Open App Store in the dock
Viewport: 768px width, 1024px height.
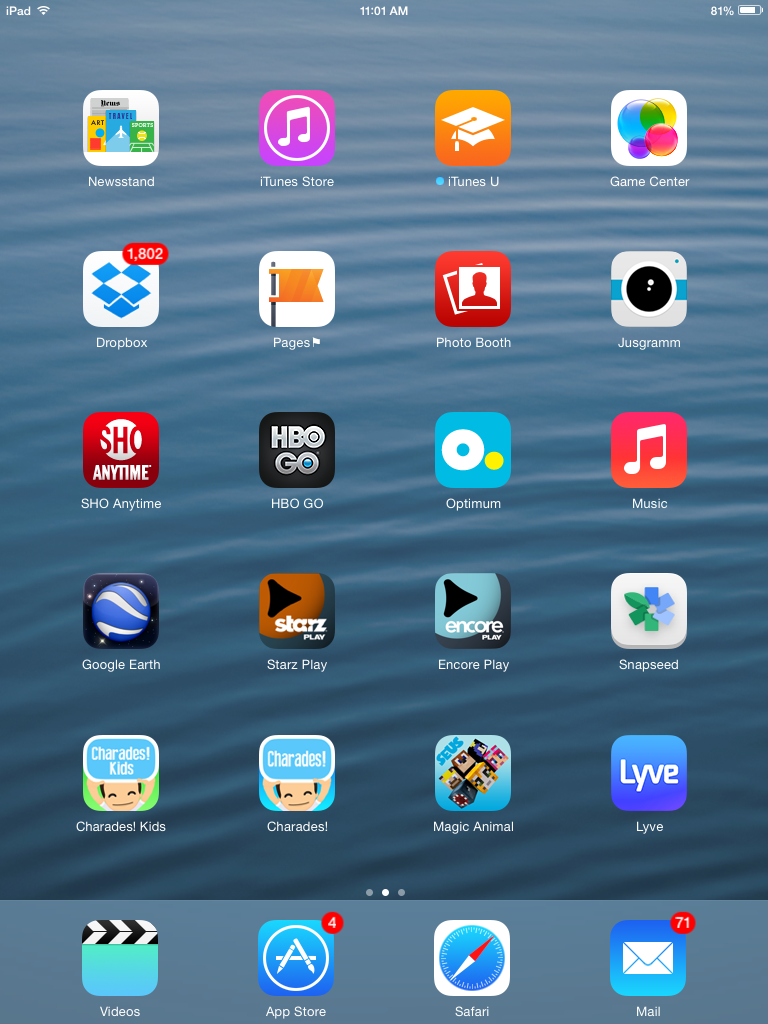[x=296, y=958]
